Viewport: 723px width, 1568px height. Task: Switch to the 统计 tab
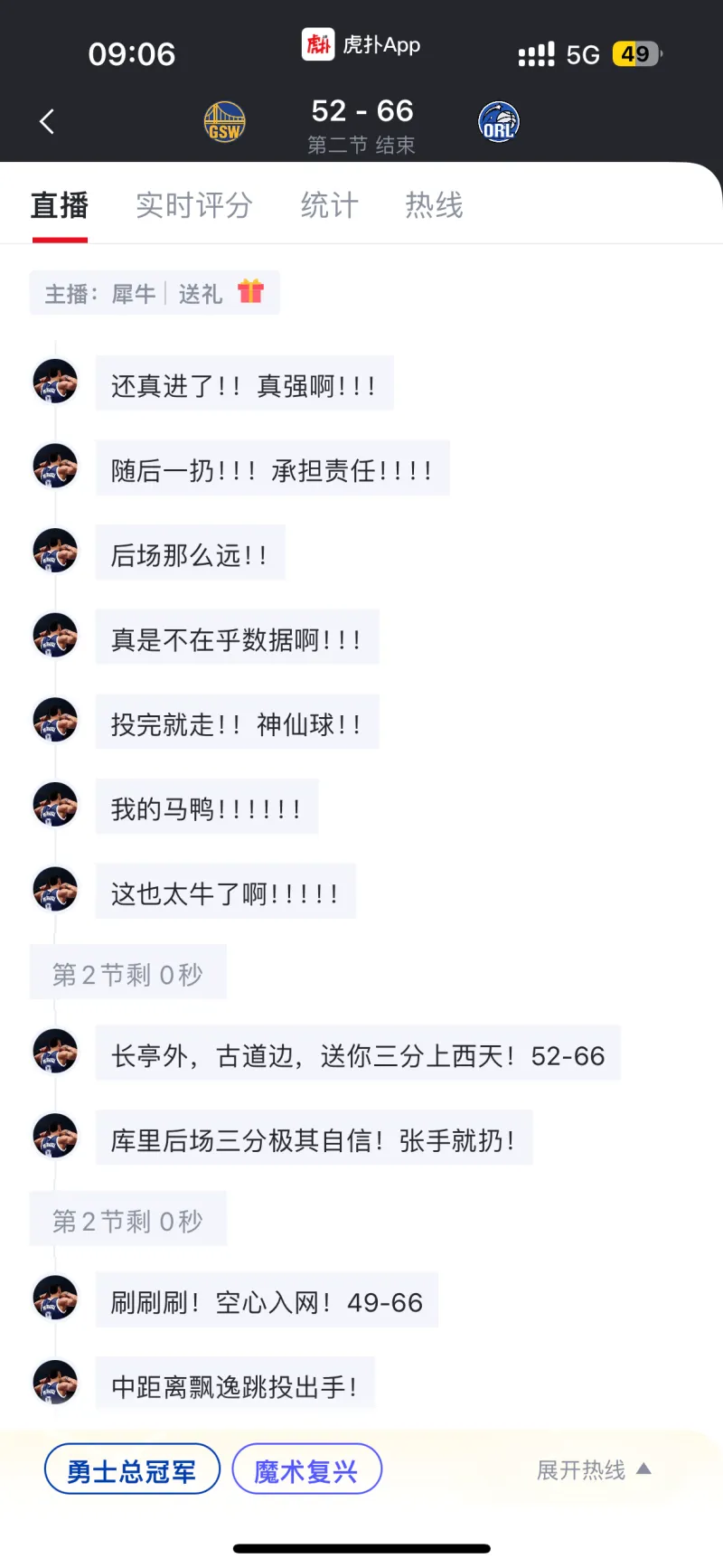(x=329, y=205)
